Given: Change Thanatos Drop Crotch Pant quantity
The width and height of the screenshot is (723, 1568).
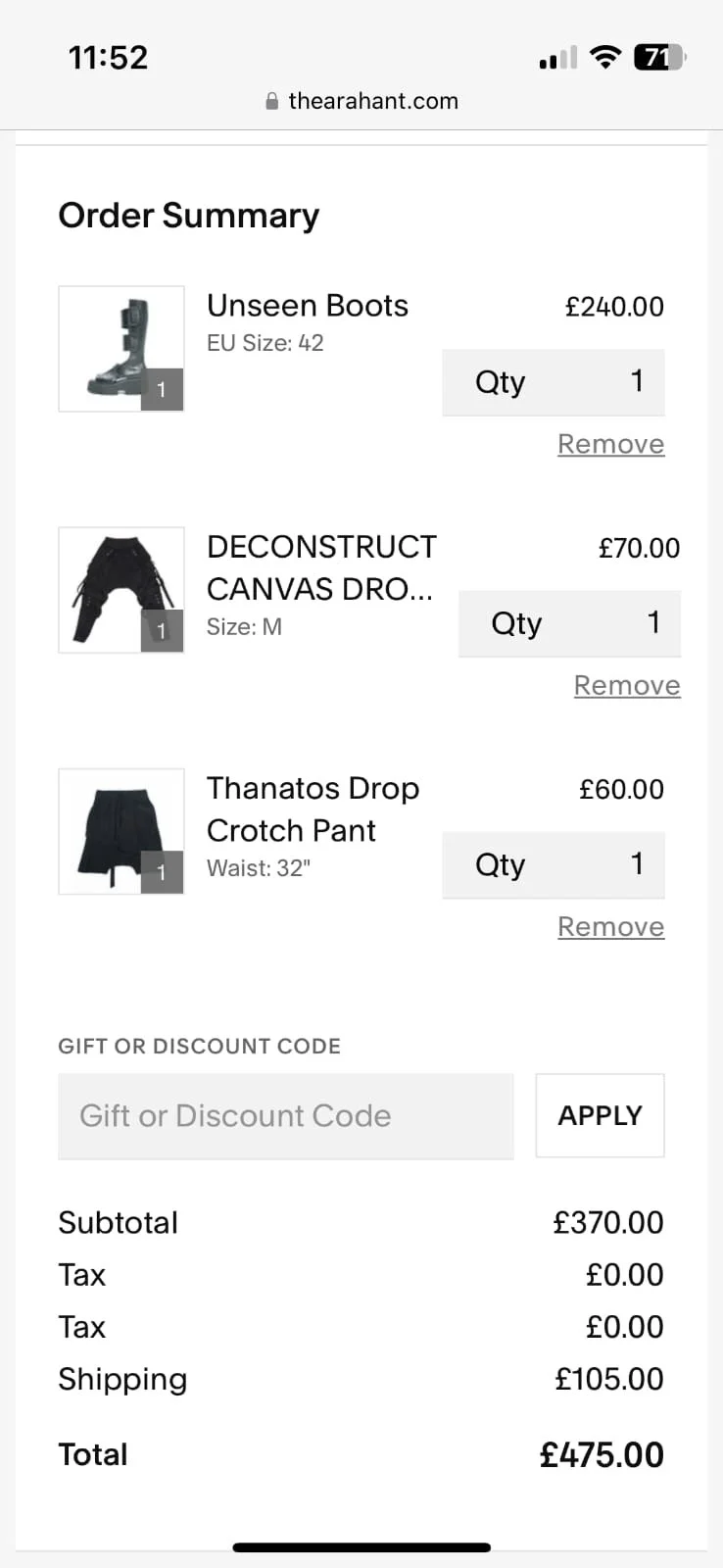Looking at the screenshot, I should [554, 864].
